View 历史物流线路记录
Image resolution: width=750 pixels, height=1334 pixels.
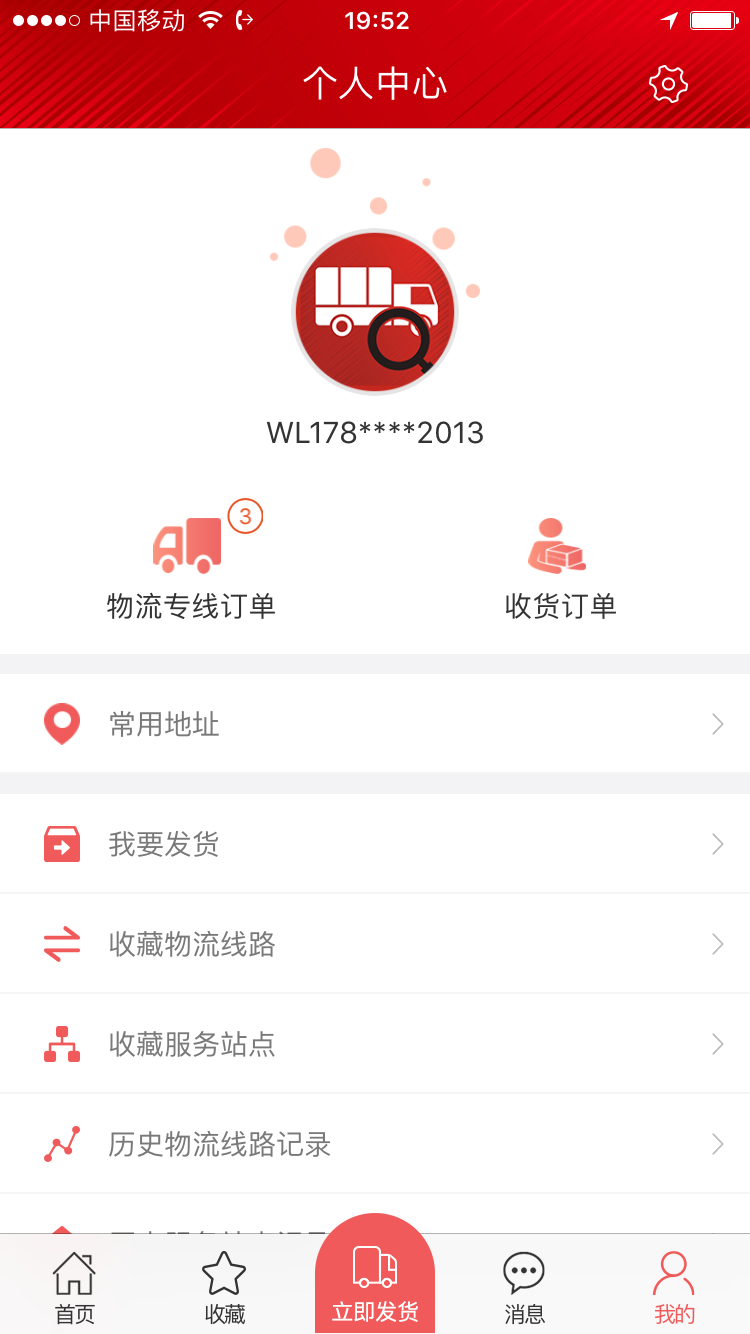pos(375,1144)
